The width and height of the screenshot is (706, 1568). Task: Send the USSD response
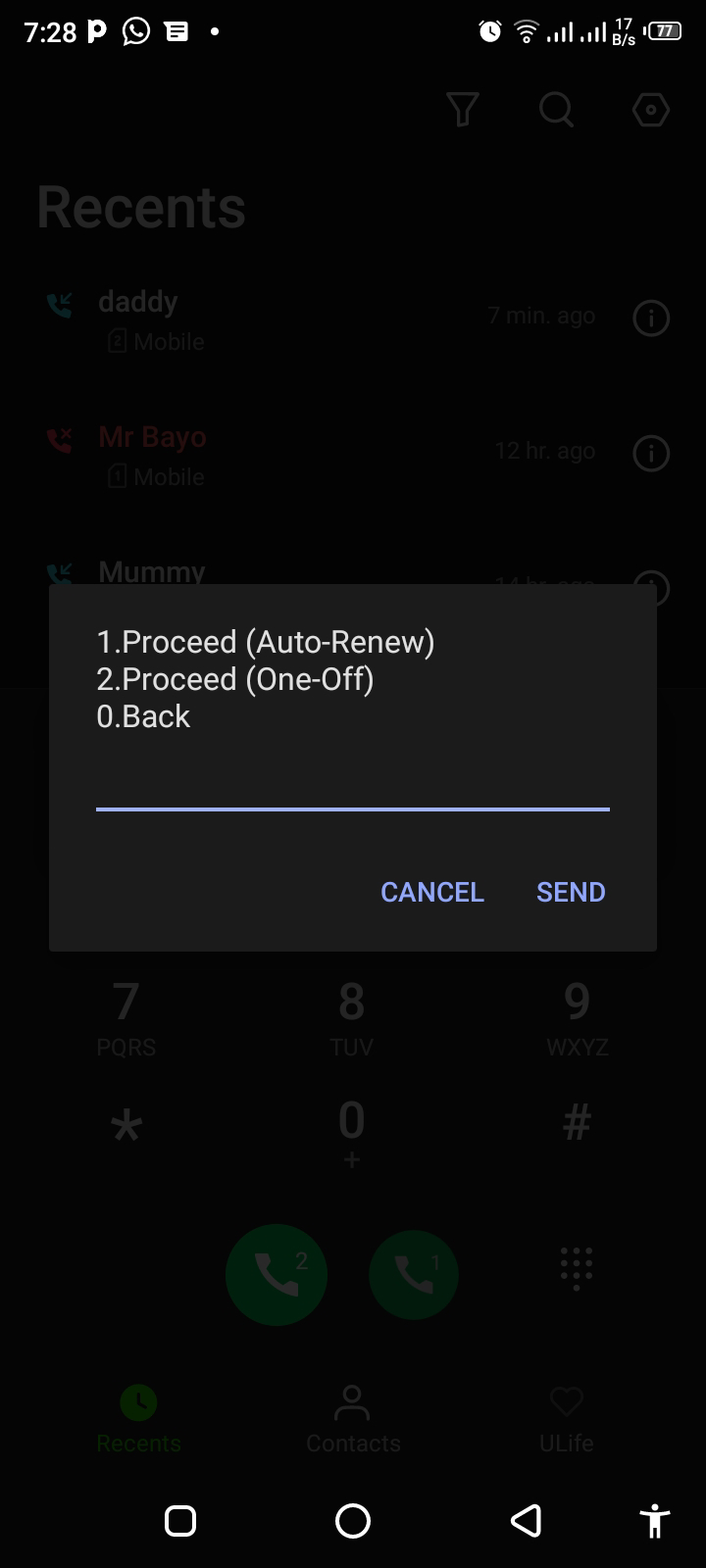(570, 892)
